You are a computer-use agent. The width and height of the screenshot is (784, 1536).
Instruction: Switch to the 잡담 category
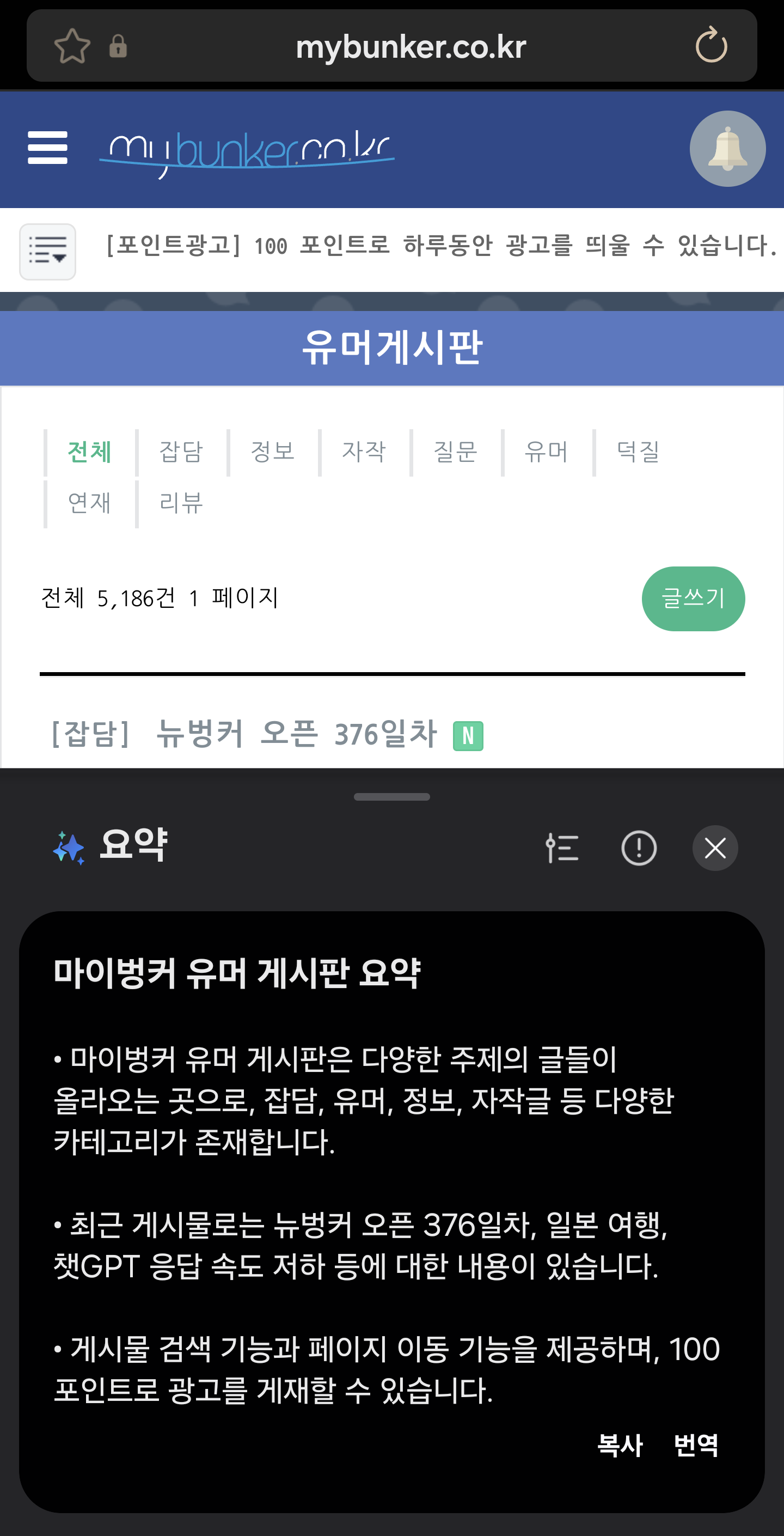pos(181,452)
